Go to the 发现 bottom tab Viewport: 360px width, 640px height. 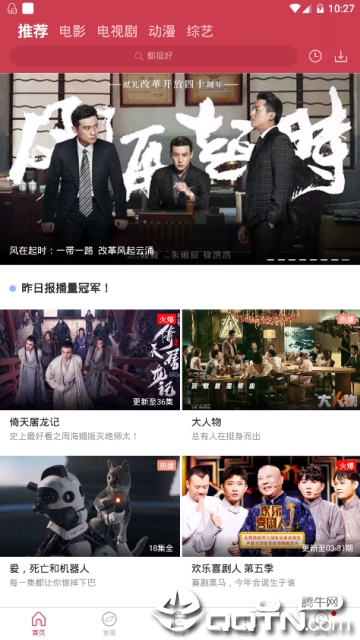point(109,624)
